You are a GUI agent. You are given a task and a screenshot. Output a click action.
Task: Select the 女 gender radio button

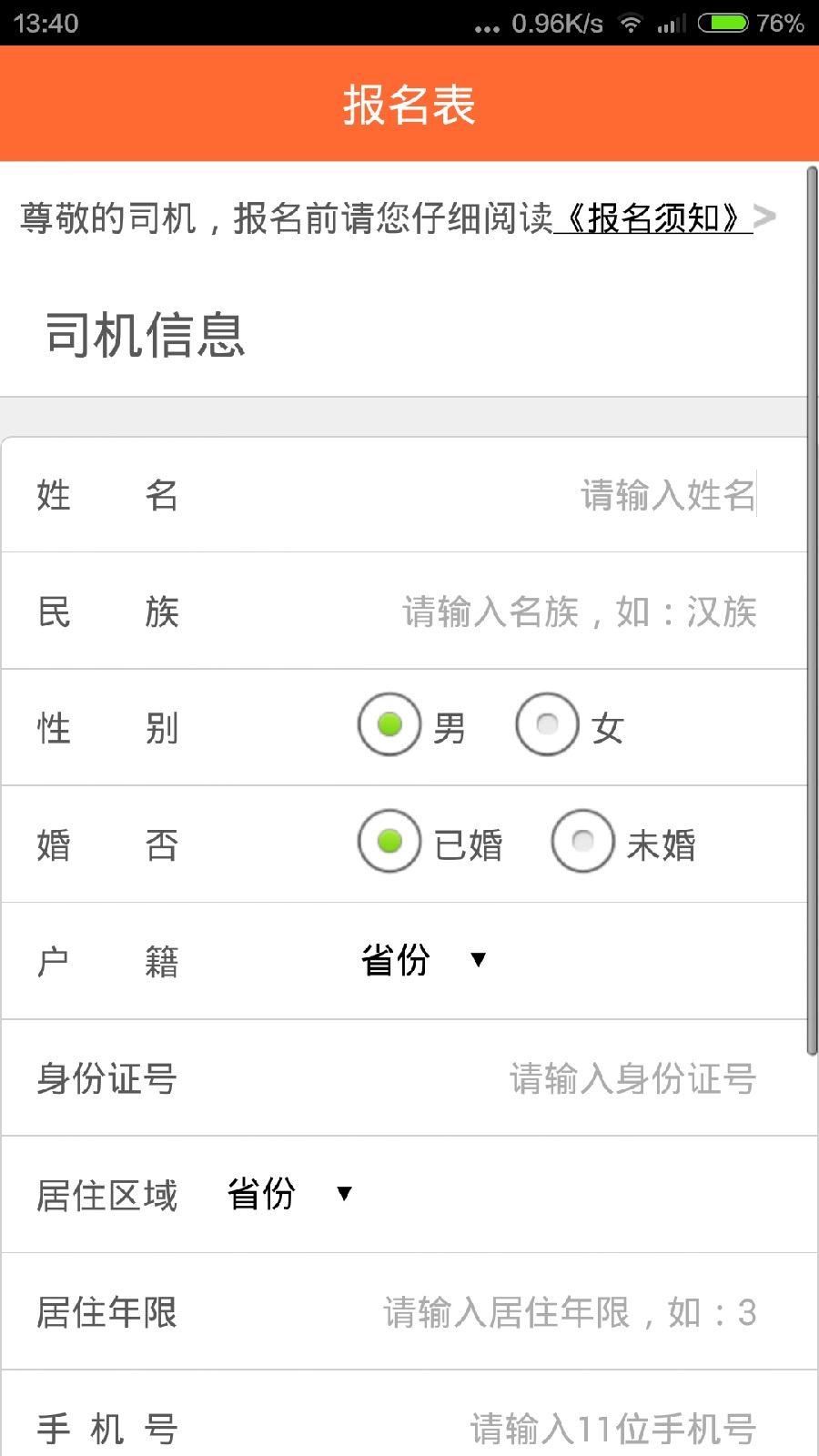547,725
